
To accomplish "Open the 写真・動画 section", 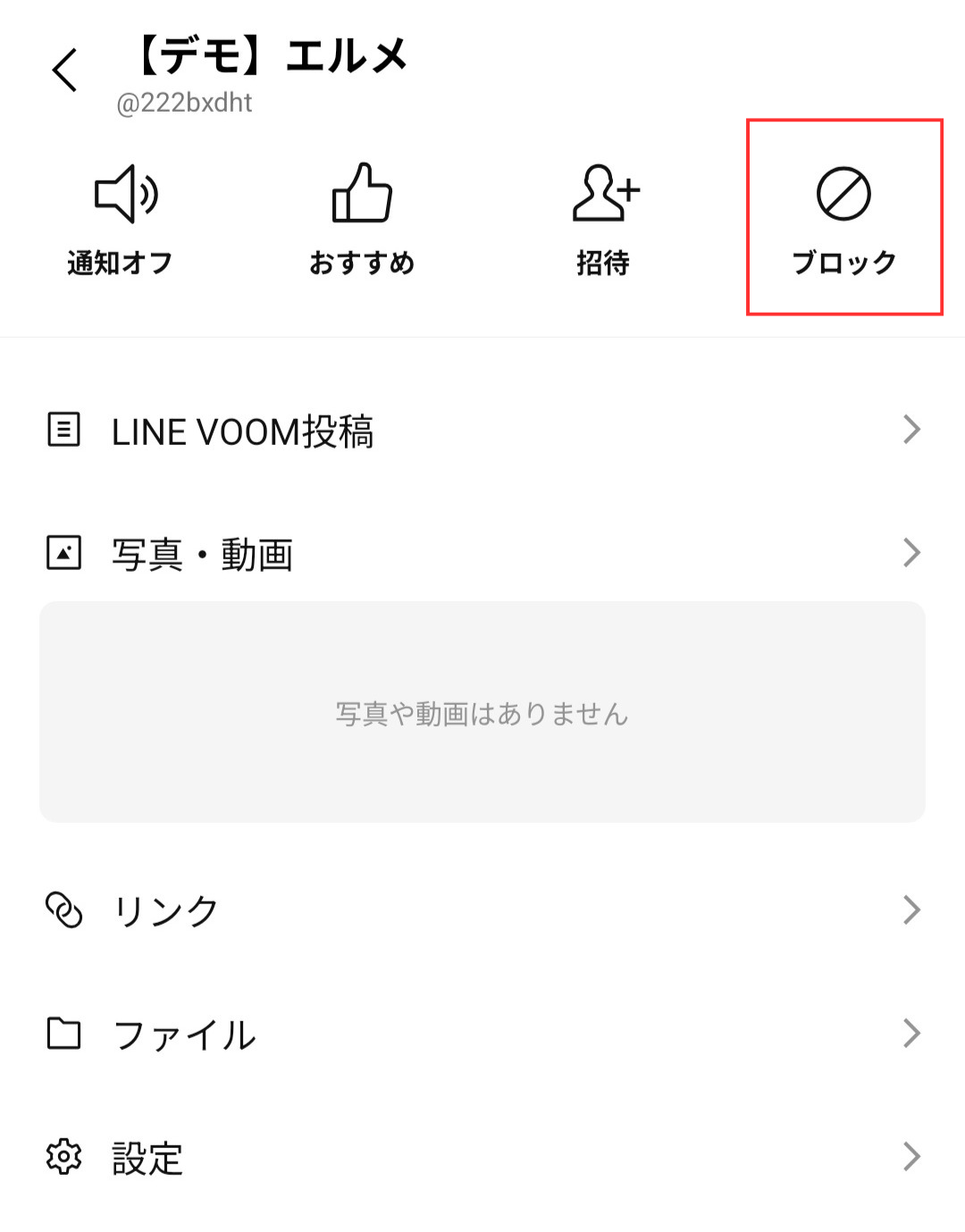I will 482,554.
